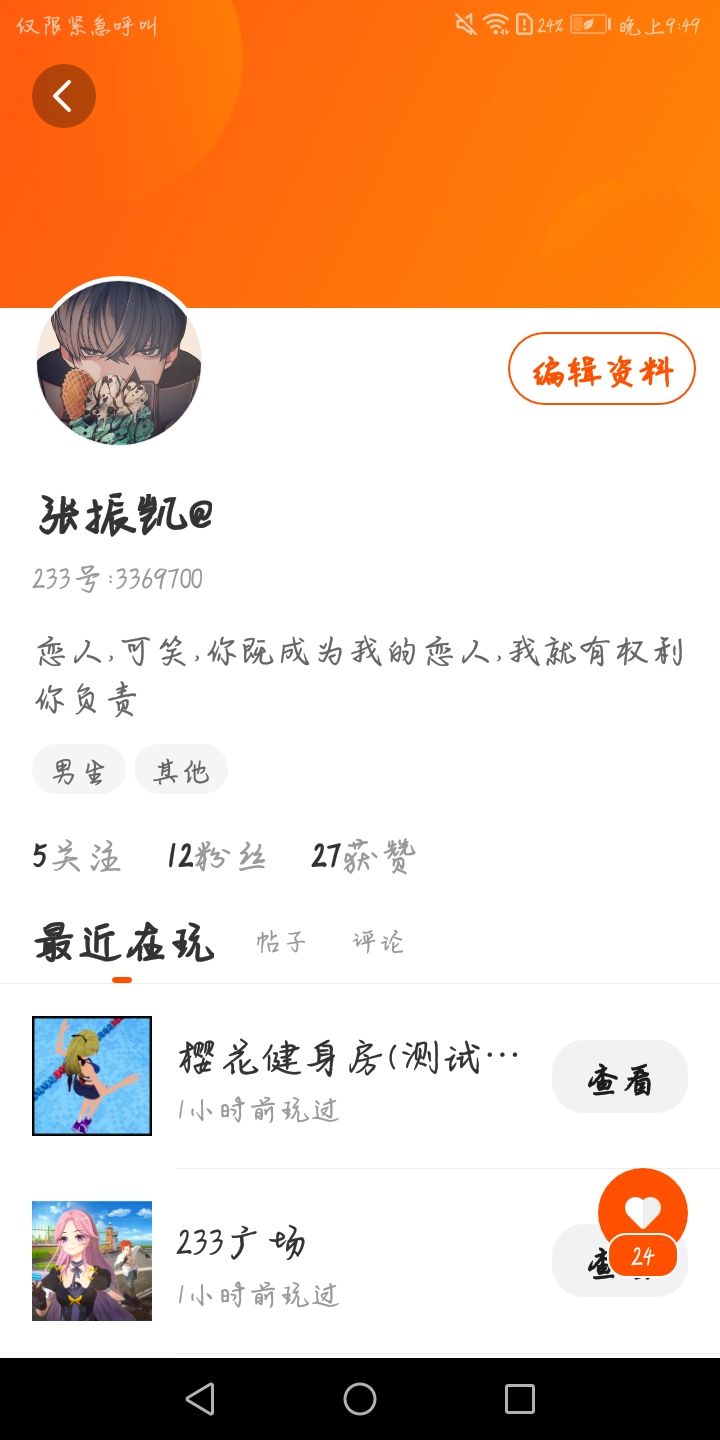View the 12粉丝 followers list
This screenshot has width=720, height=1440.
point(216,856)
